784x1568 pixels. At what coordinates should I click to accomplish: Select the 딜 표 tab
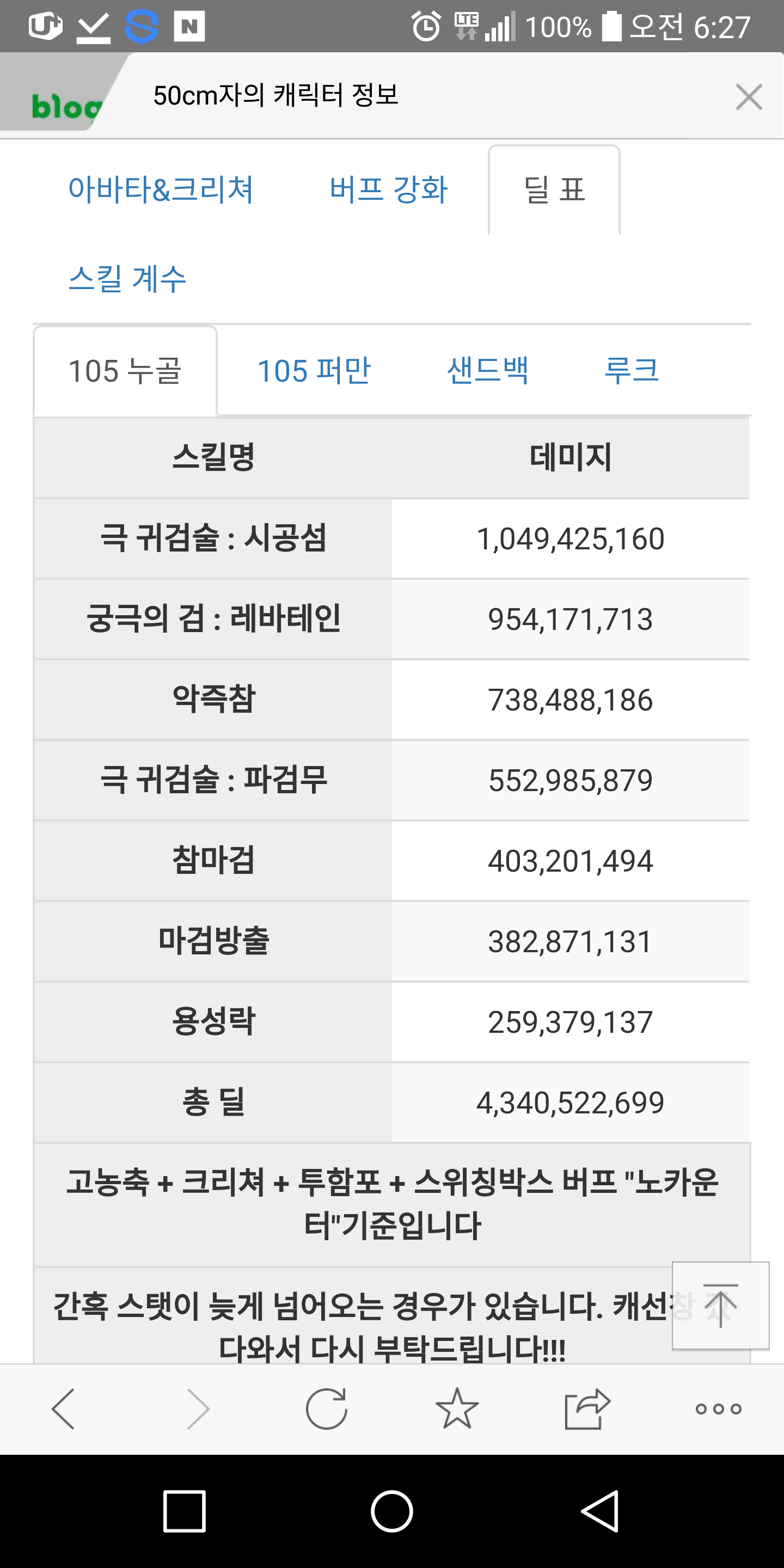[x=554, y=190]
